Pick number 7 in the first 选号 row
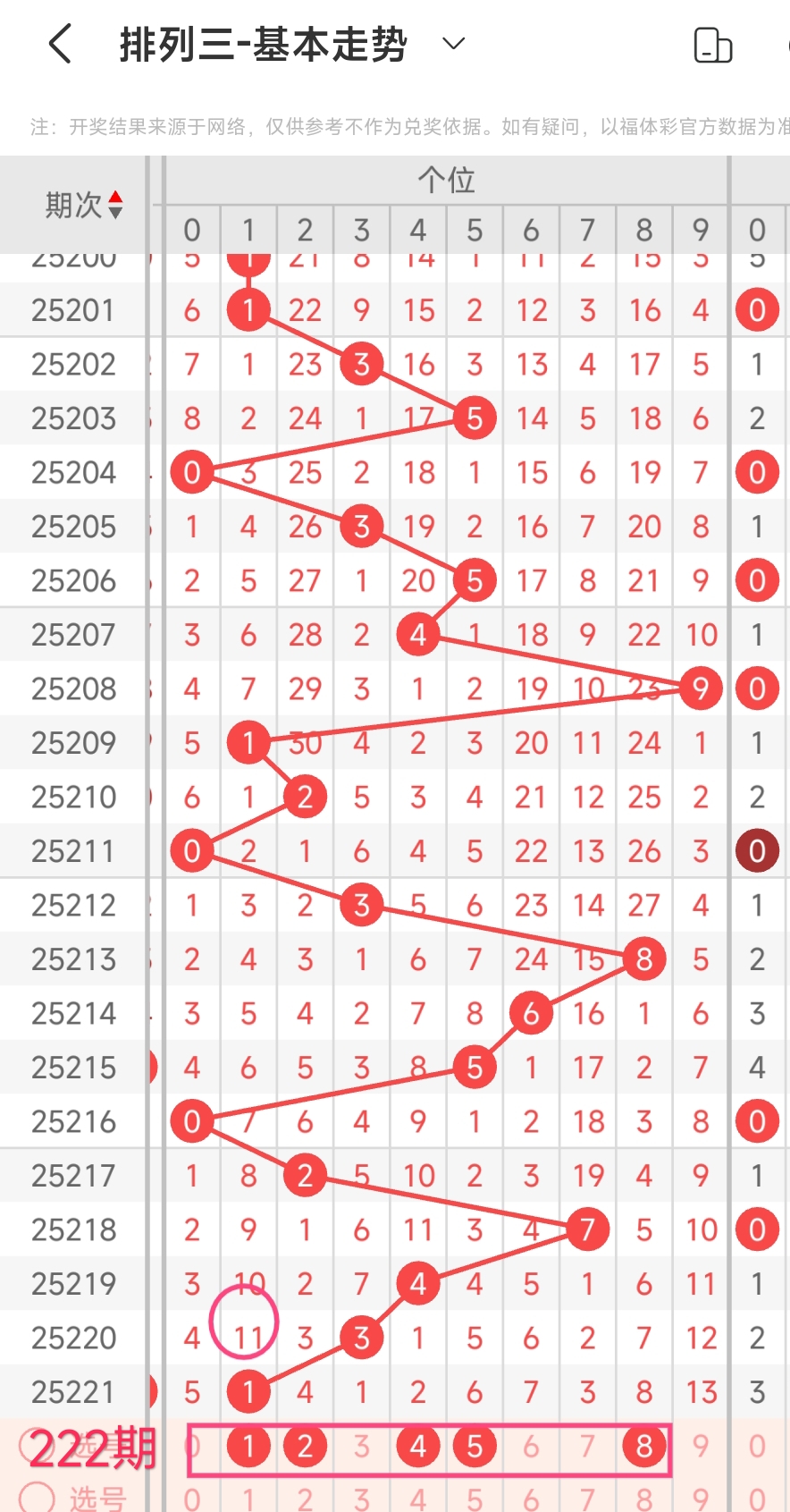 pyautogui.click(x=587, y=1446)
